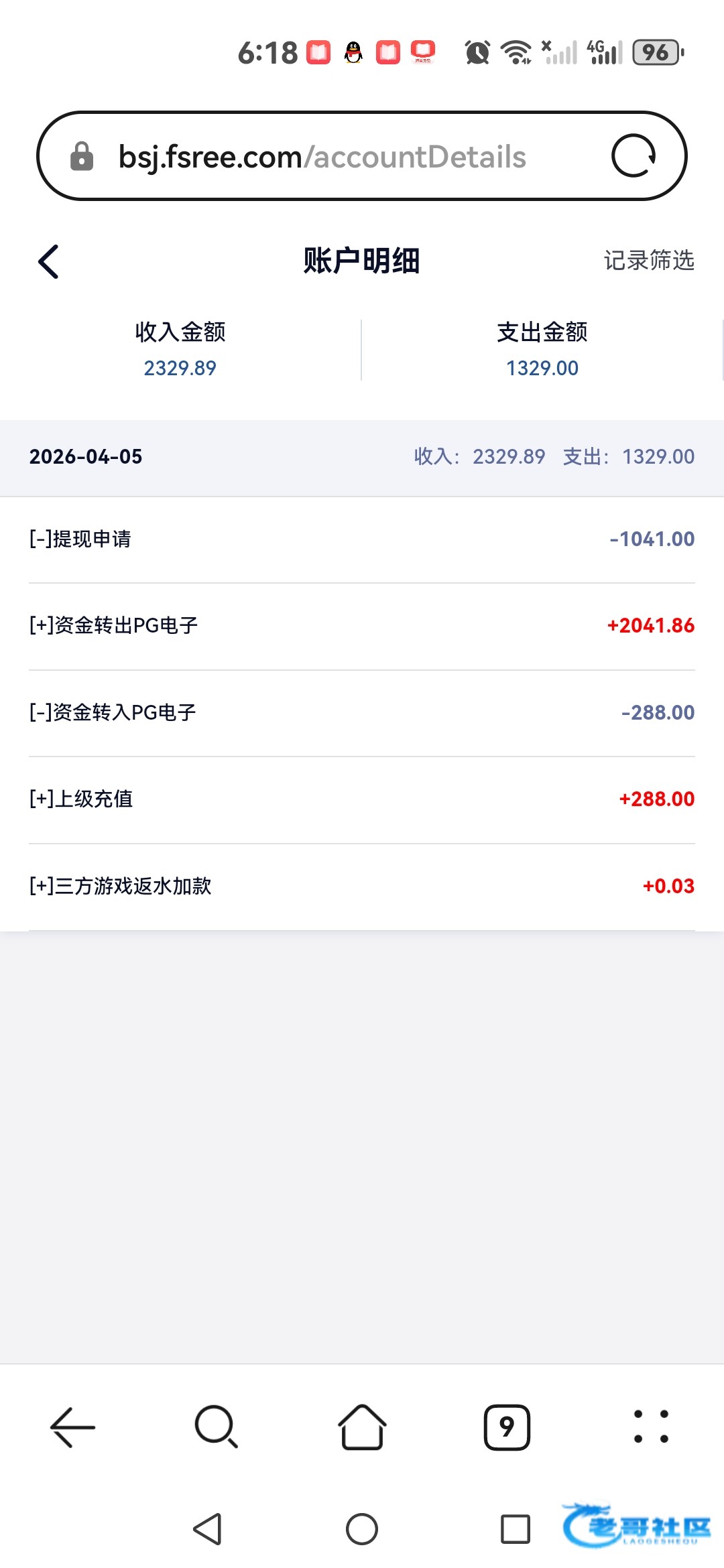
Task: Open the browser search tool
Action: click(x=216, y=1427)
